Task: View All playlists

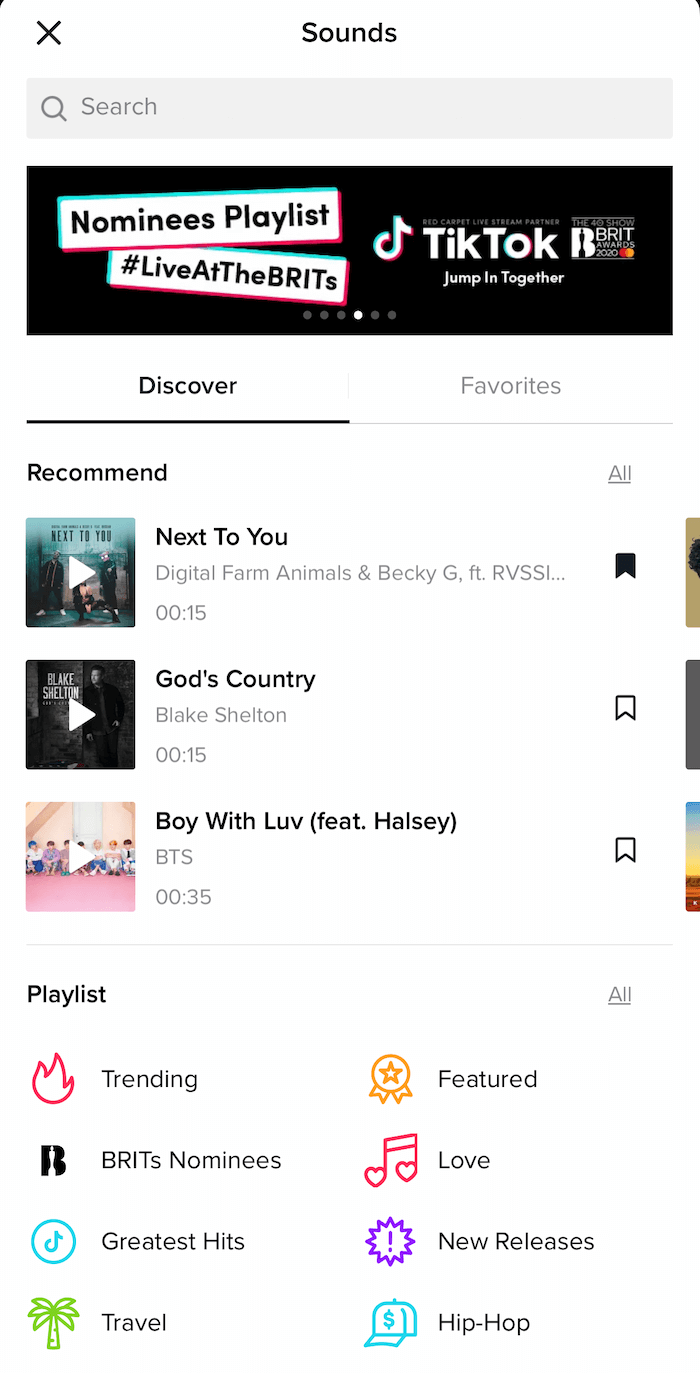Action: click(x=620, y=995)
